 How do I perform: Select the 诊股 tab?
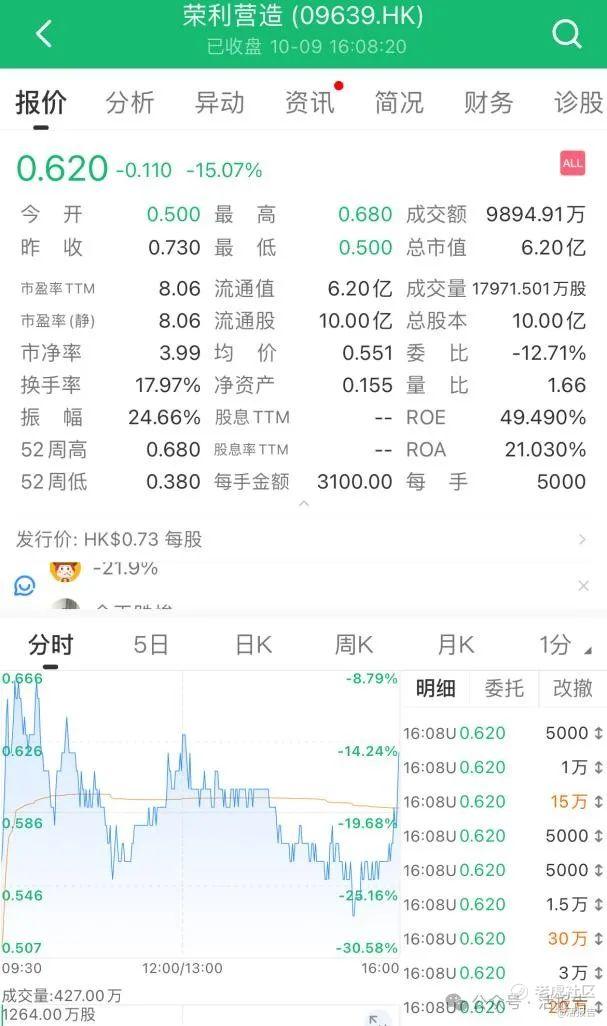[x=578, y=102]
